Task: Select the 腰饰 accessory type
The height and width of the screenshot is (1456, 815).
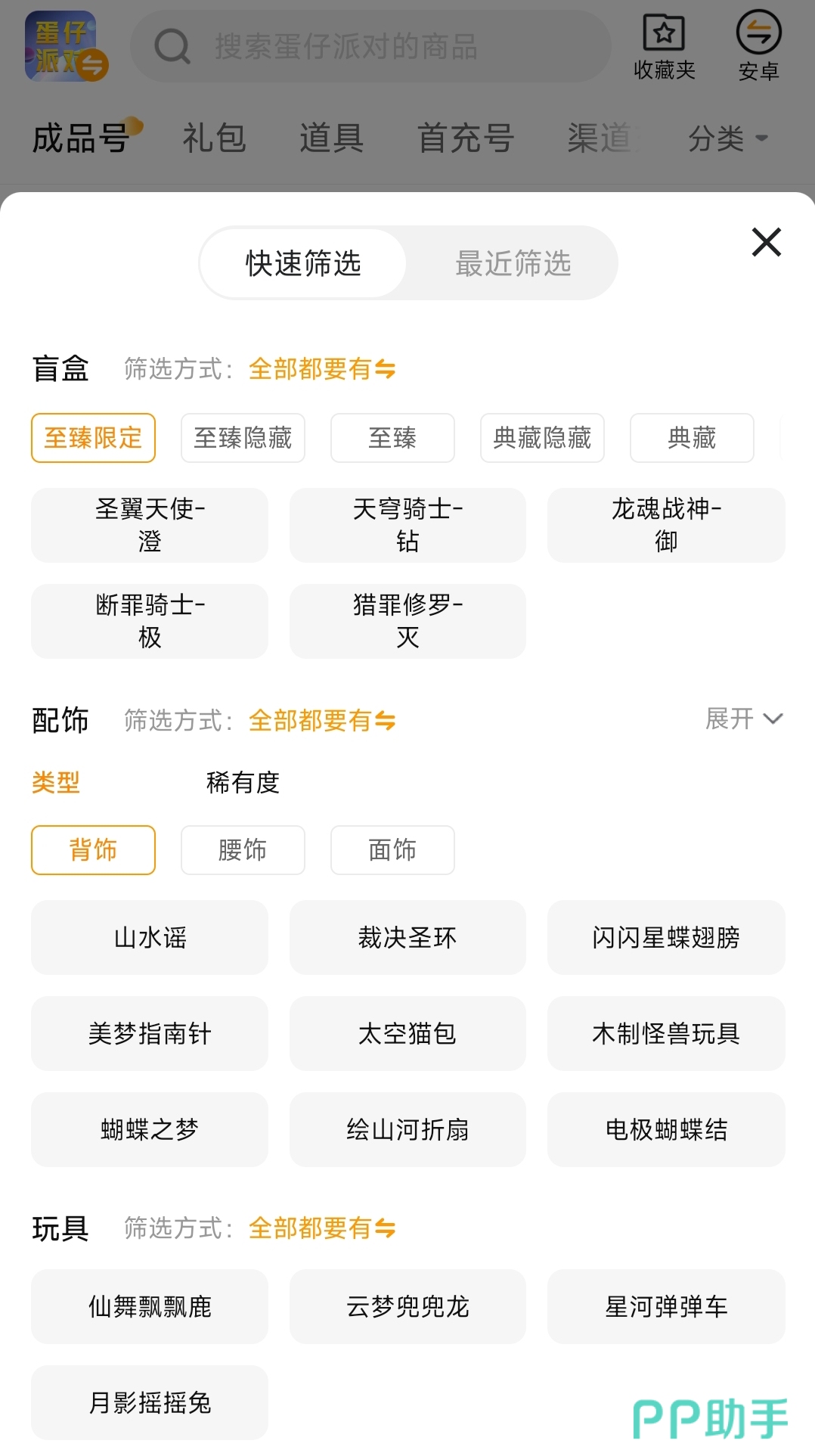Action: 243,850
